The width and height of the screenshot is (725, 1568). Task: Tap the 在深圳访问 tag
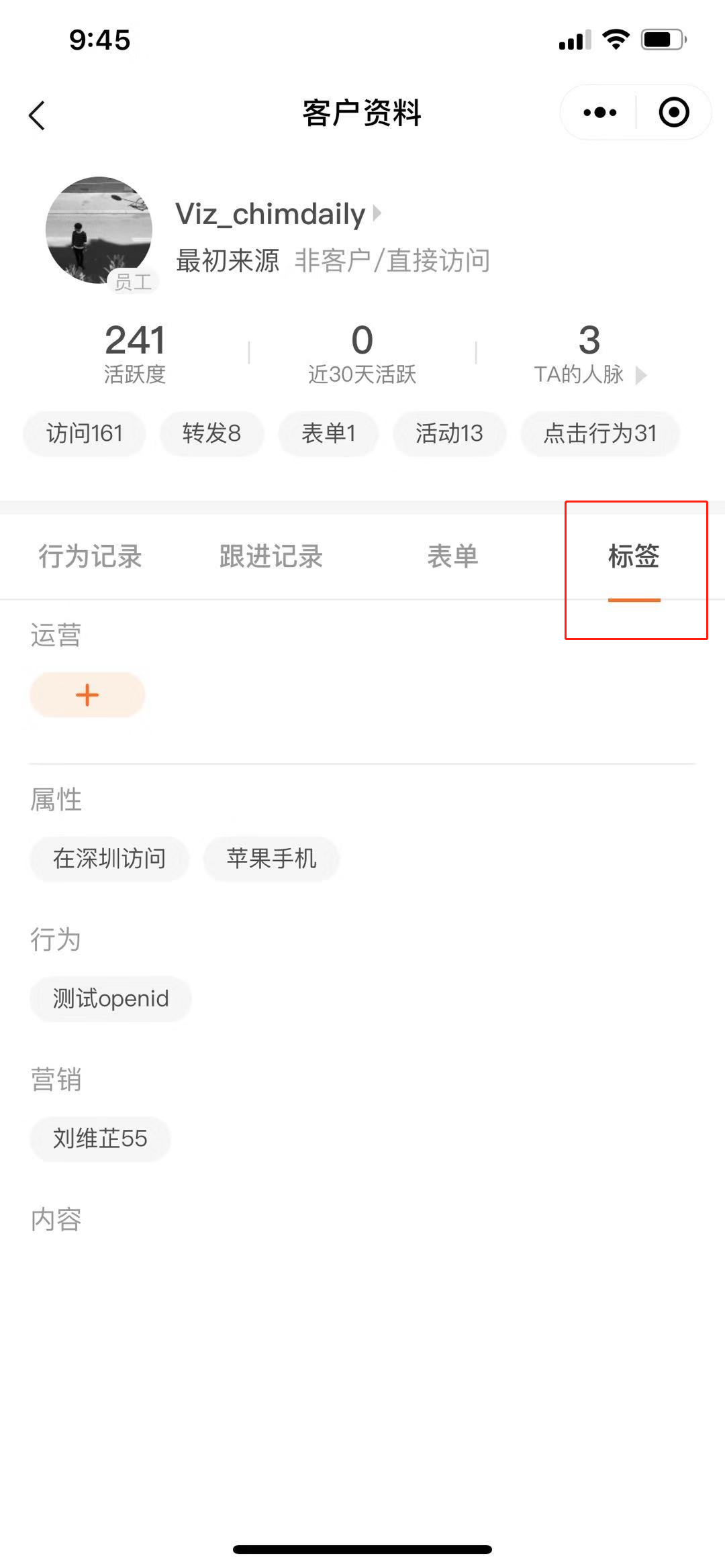pos(109,859)
